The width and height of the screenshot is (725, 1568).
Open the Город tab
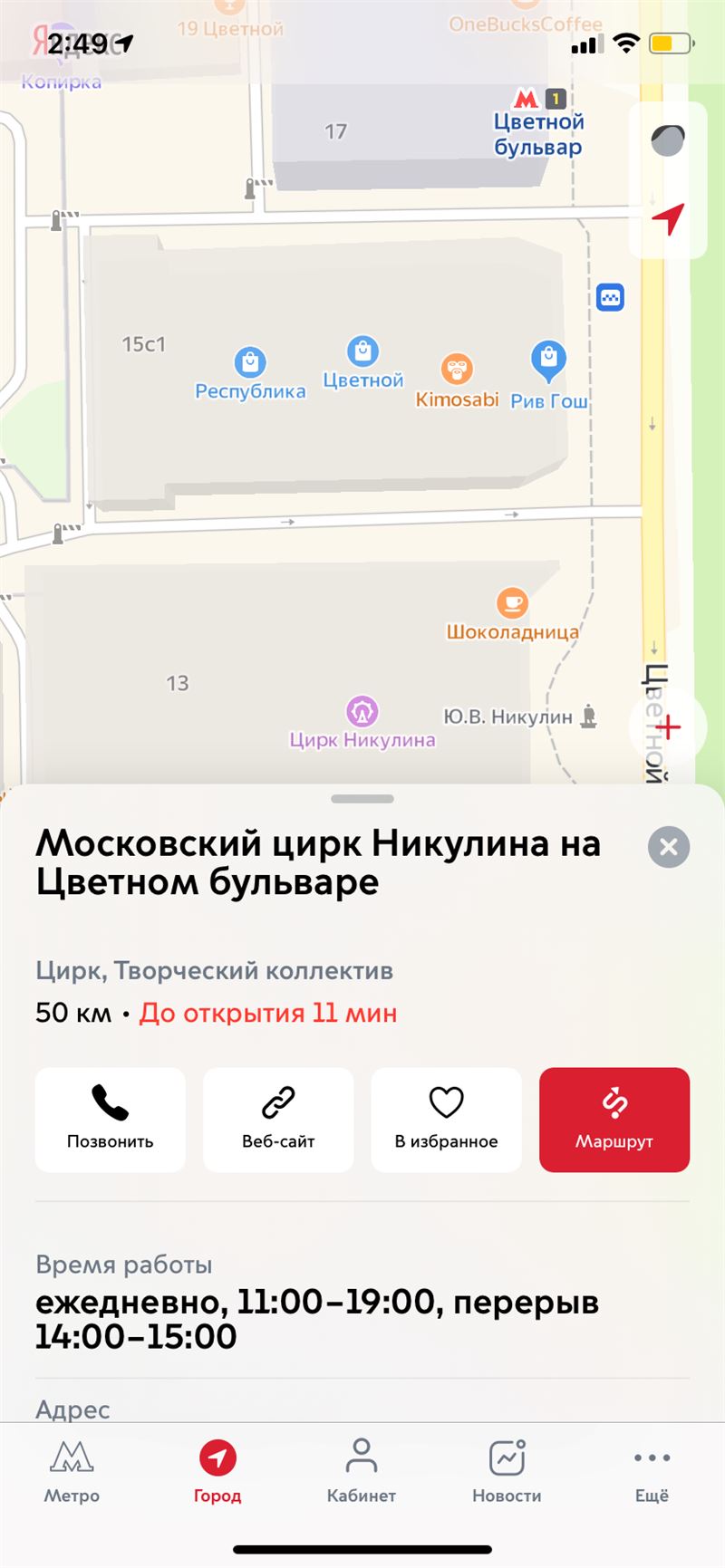point(217,1471)
